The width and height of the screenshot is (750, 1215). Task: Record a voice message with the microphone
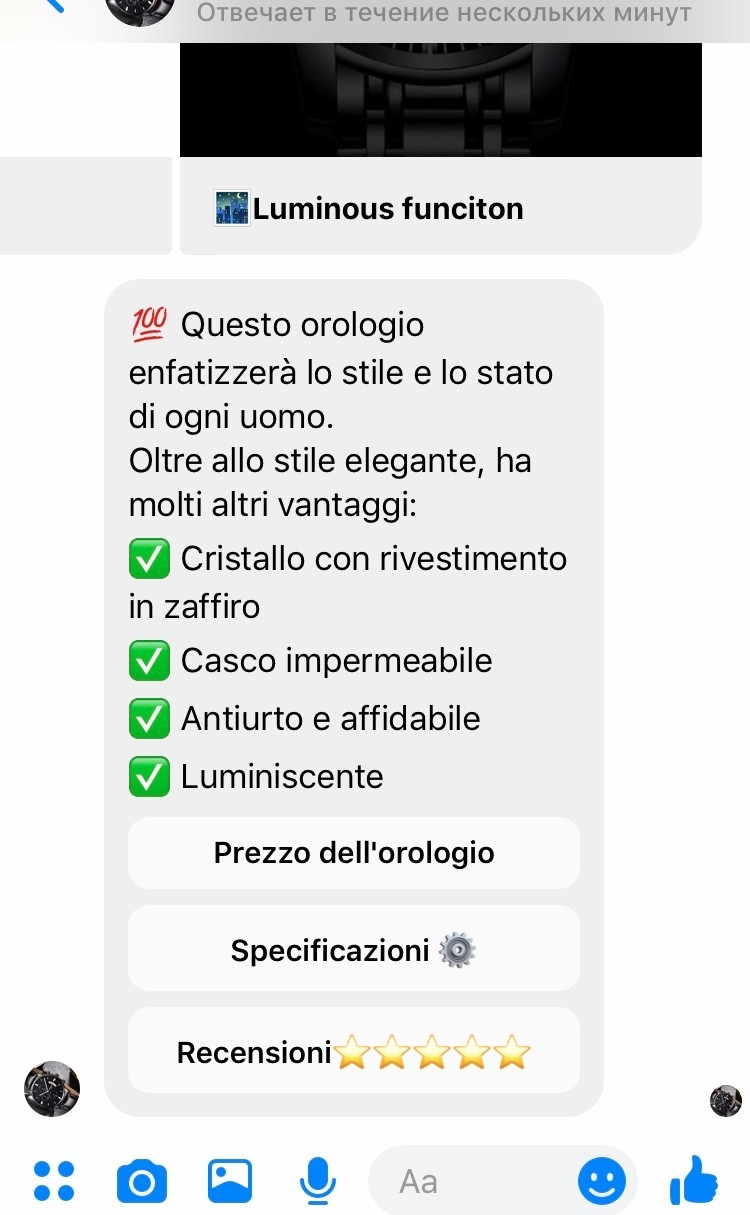318,1181
